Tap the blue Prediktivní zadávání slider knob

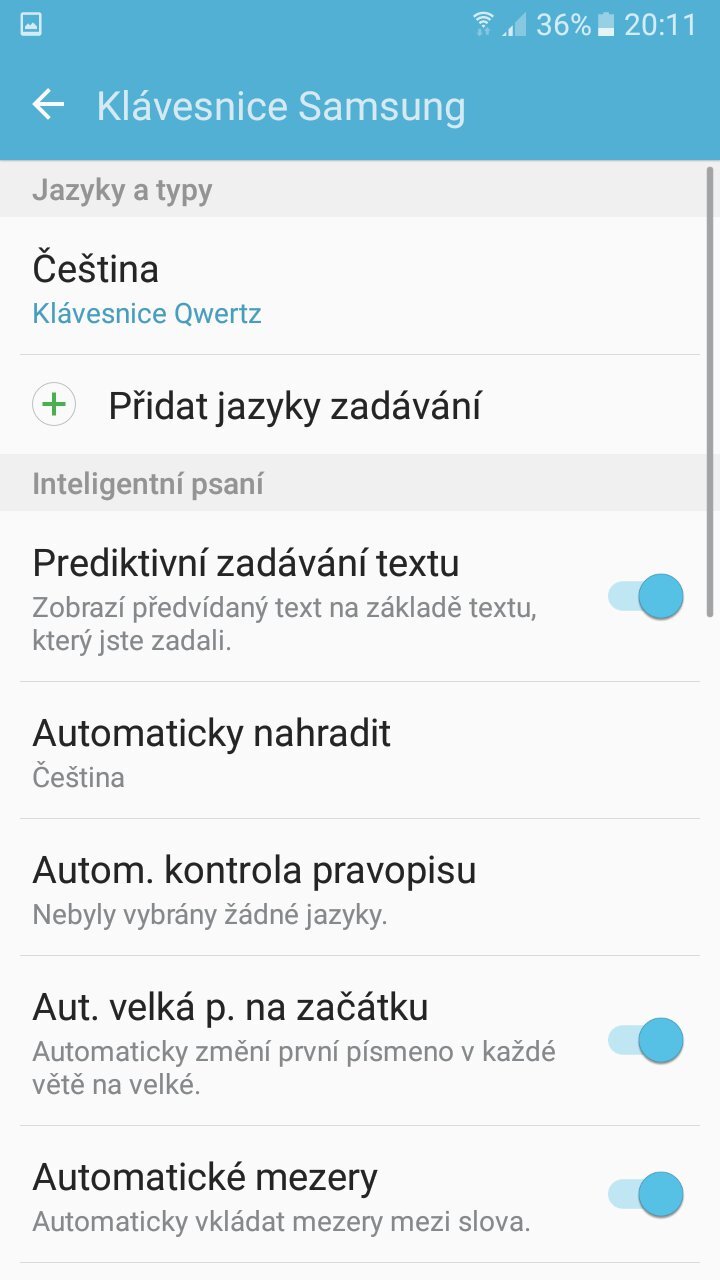click(x=661, y=595)
